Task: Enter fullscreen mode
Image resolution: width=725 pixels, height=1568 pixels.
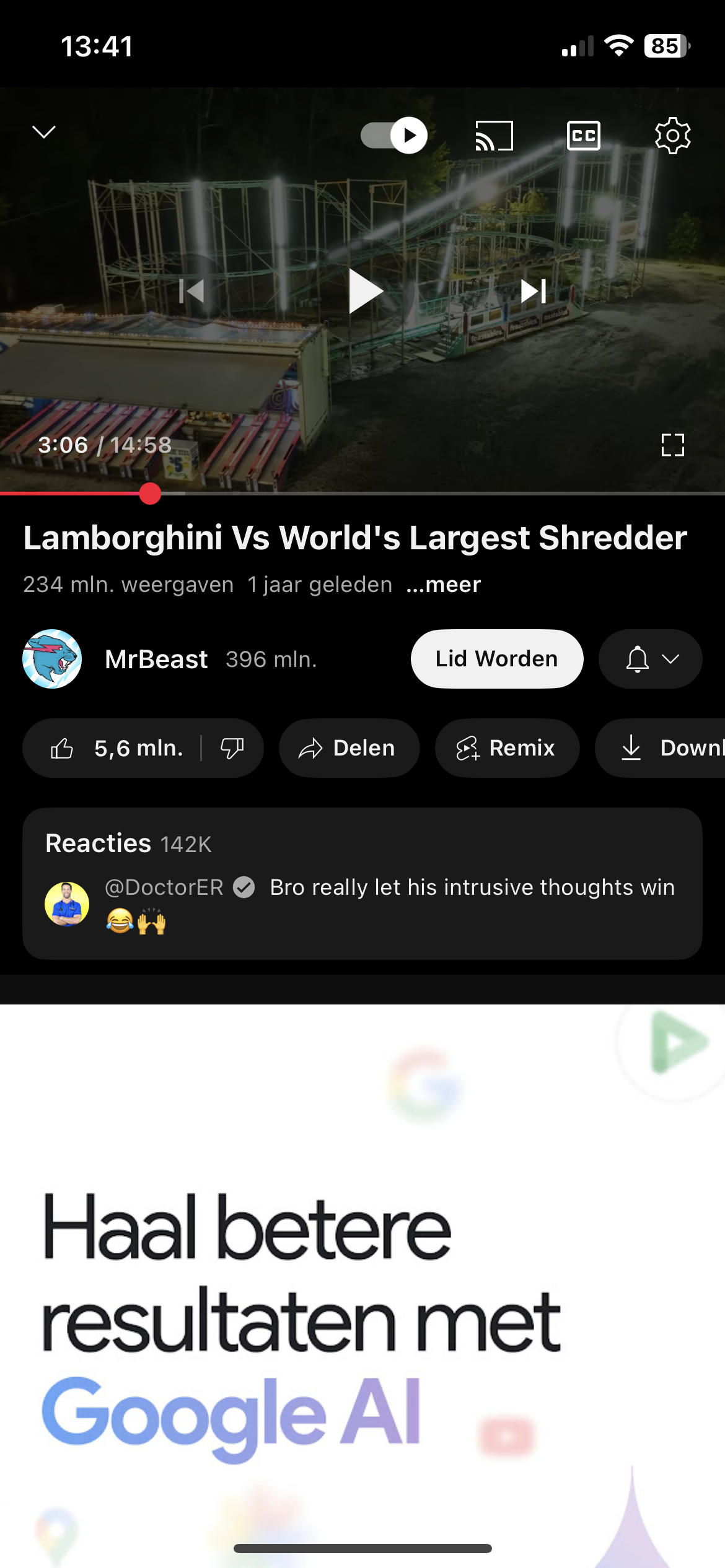Action: point(672,445)
